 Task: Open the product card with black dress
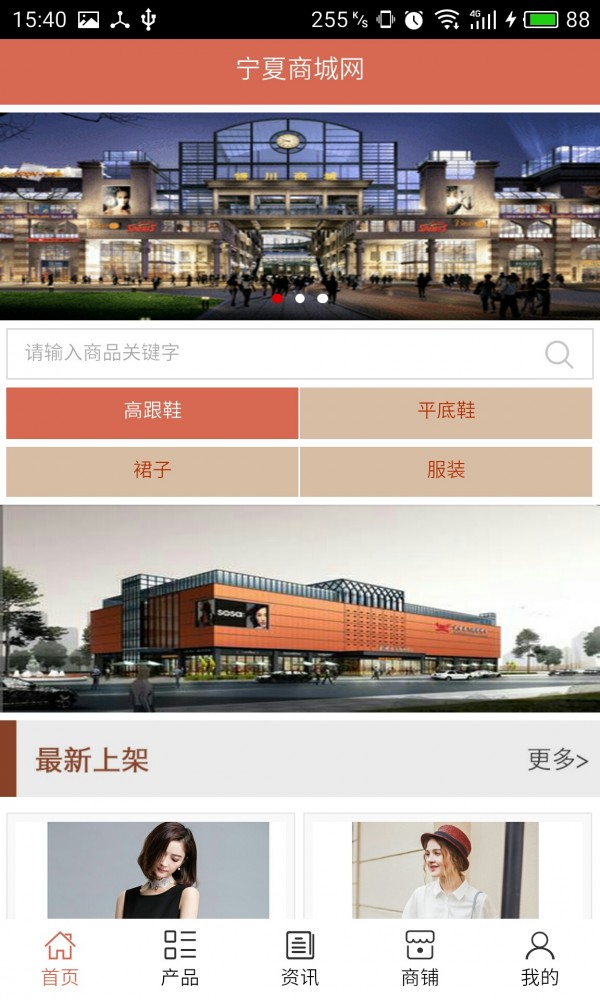pyautogui.click(x=150, y=866)
